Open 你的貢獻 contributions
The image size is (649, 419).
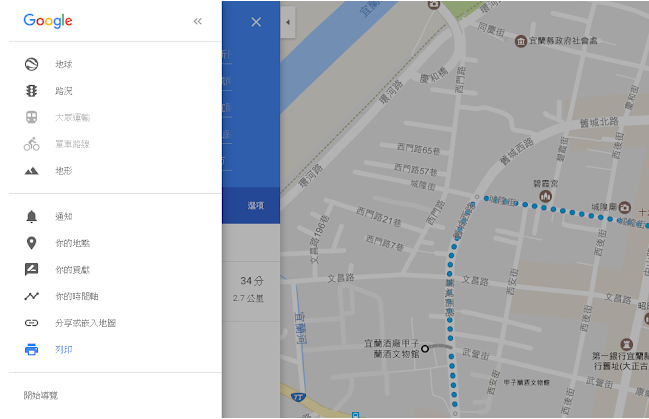point(71,270)
